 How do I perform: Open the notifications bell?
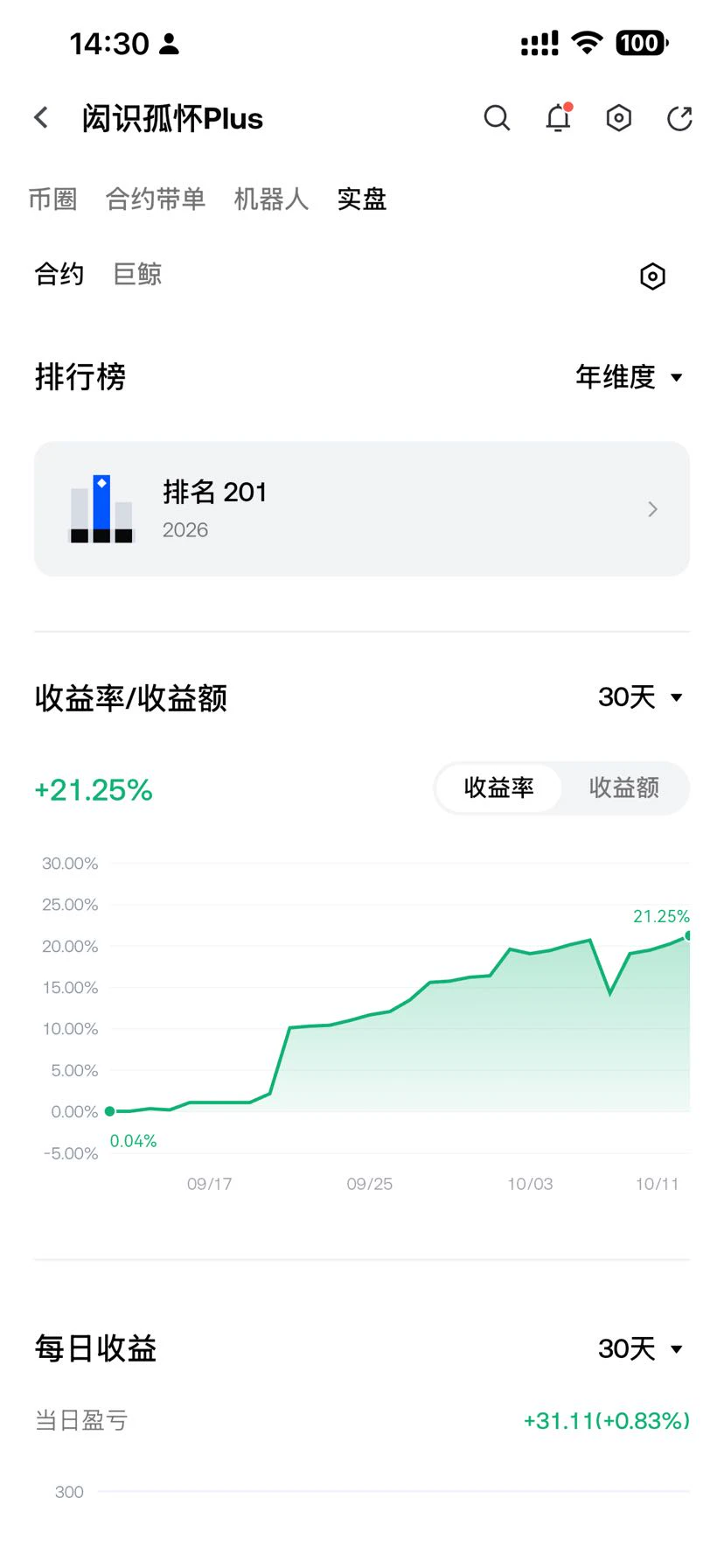[x=559, y=117]
